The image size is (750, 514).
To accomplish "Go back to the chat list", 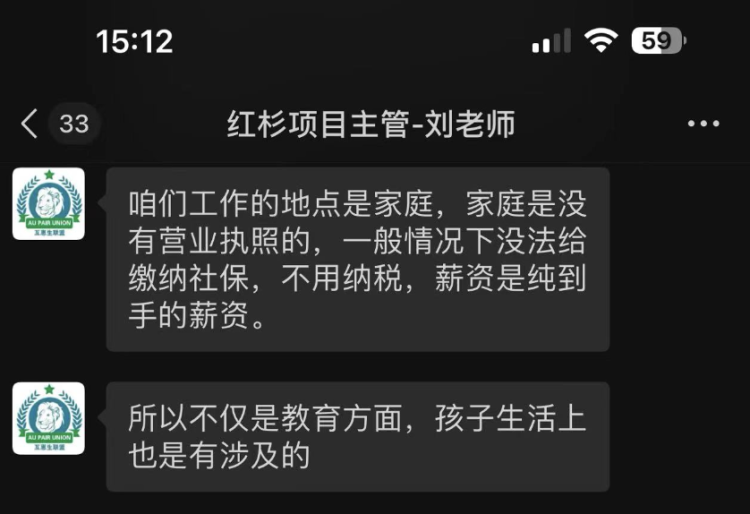I will [x=30, y=124].
